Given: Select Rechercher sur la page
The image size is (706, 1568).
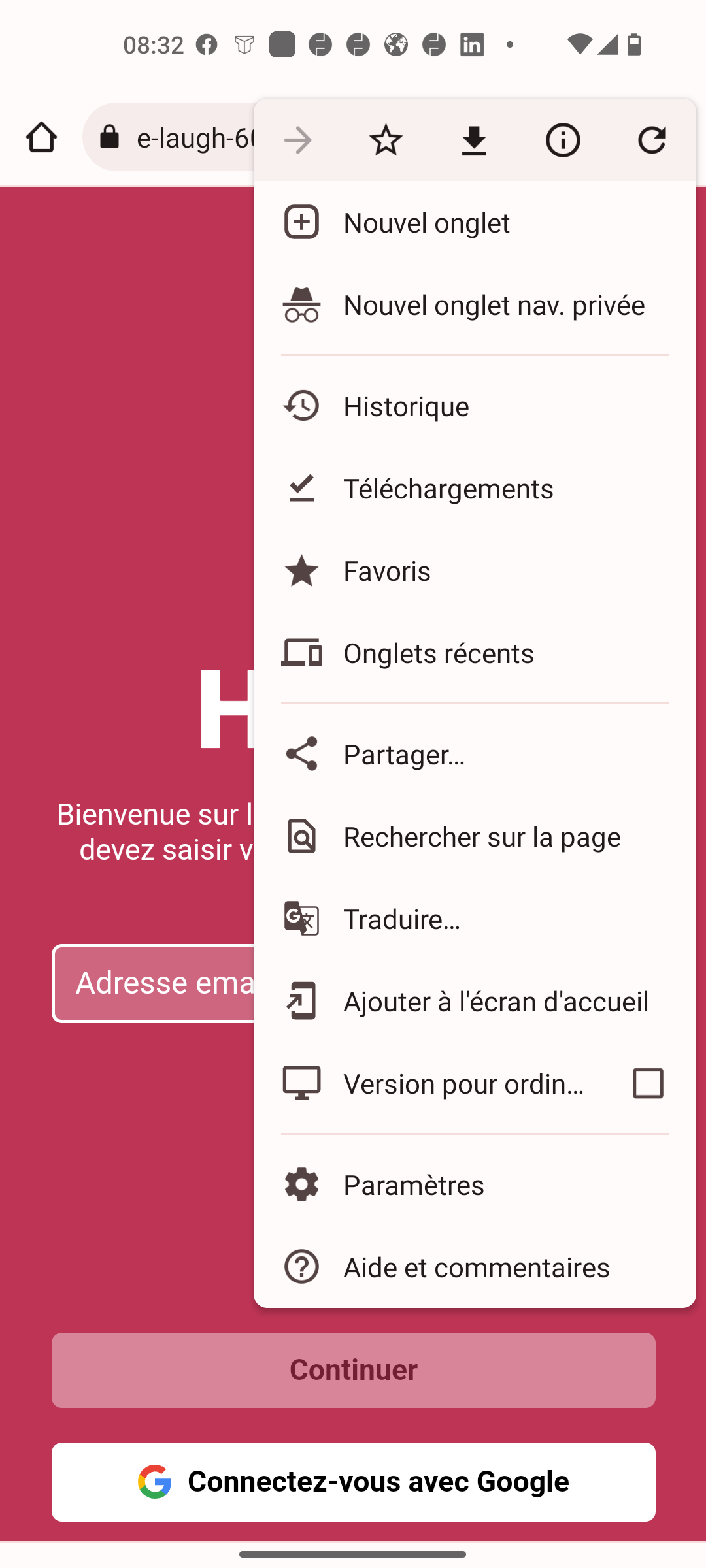Looking at the screenshot, I should coord(475,837).
